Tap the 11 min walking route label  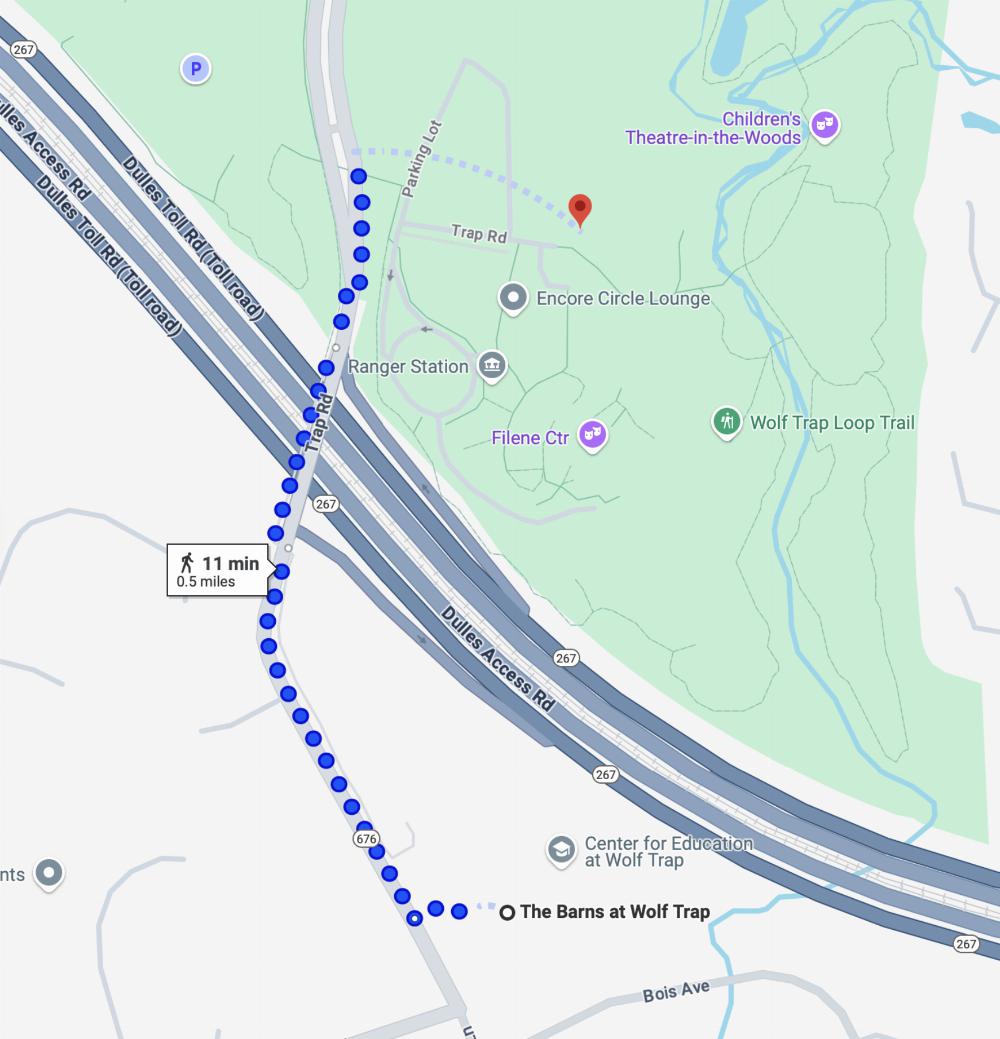(217, 571)
